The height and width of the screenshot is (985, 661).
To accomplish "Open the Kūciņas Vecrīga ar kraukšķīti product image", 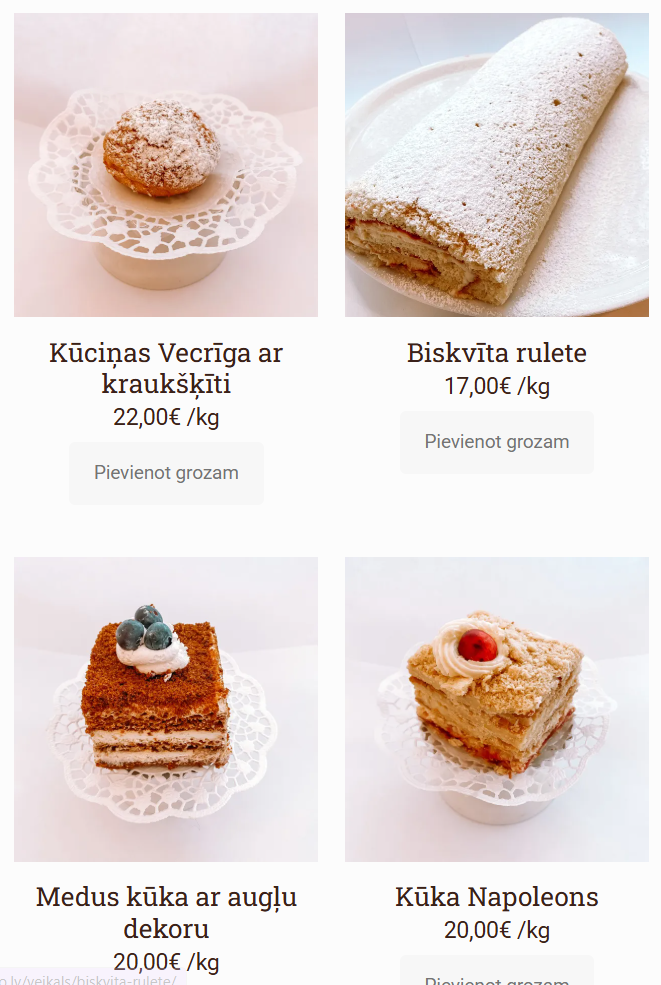I will click(166, 165).
